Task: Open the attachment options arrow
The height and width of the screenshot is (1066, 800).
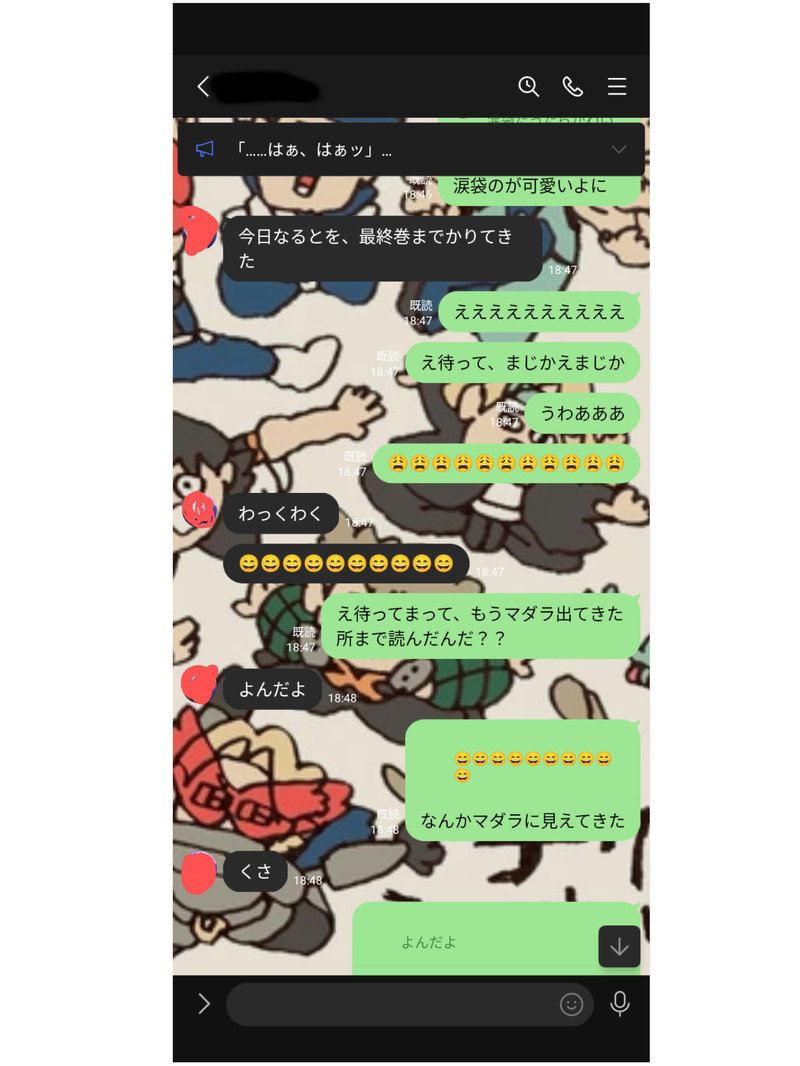Action: (204, 1004)
